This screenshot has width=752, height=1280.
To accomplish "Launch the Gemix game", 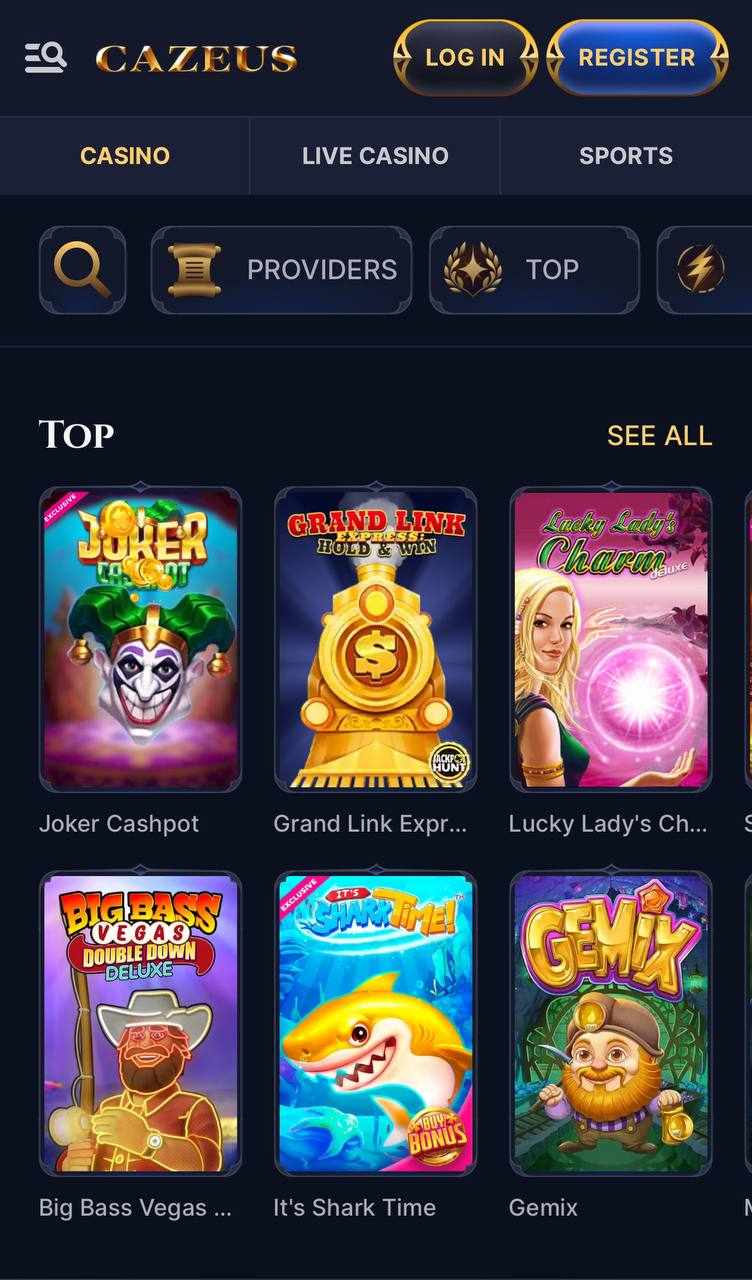I will [x=611, y=1023].
